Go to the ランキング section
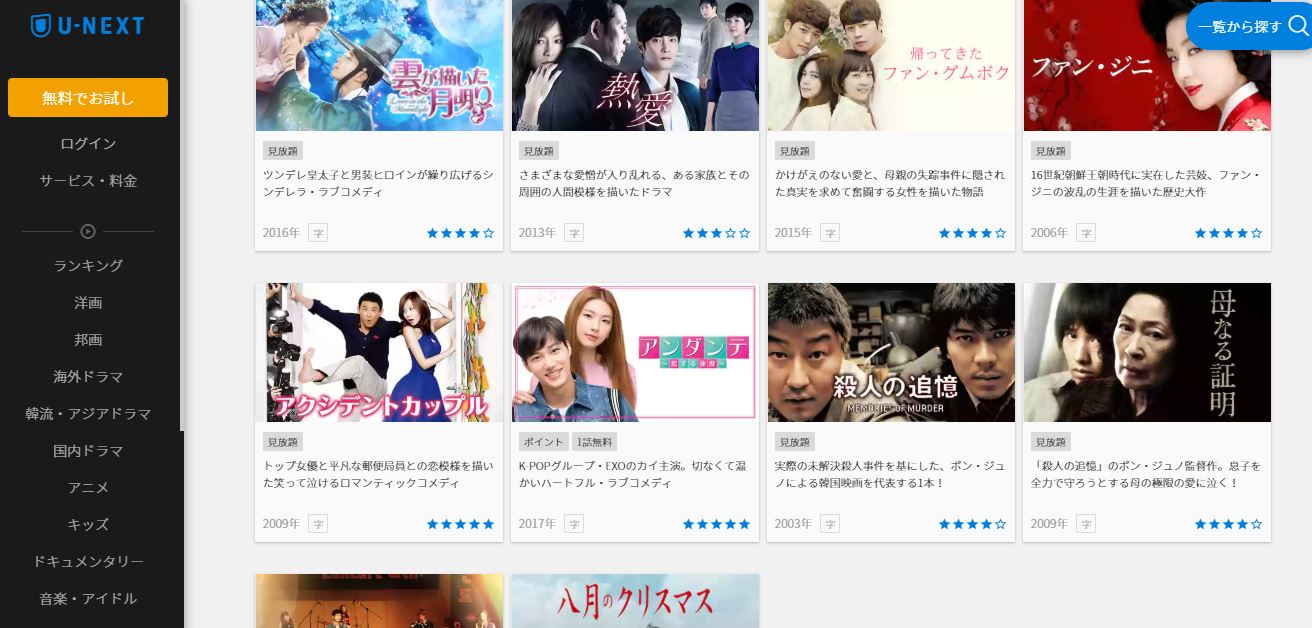Screen dimensions: 1312x628 click(88, 265)
